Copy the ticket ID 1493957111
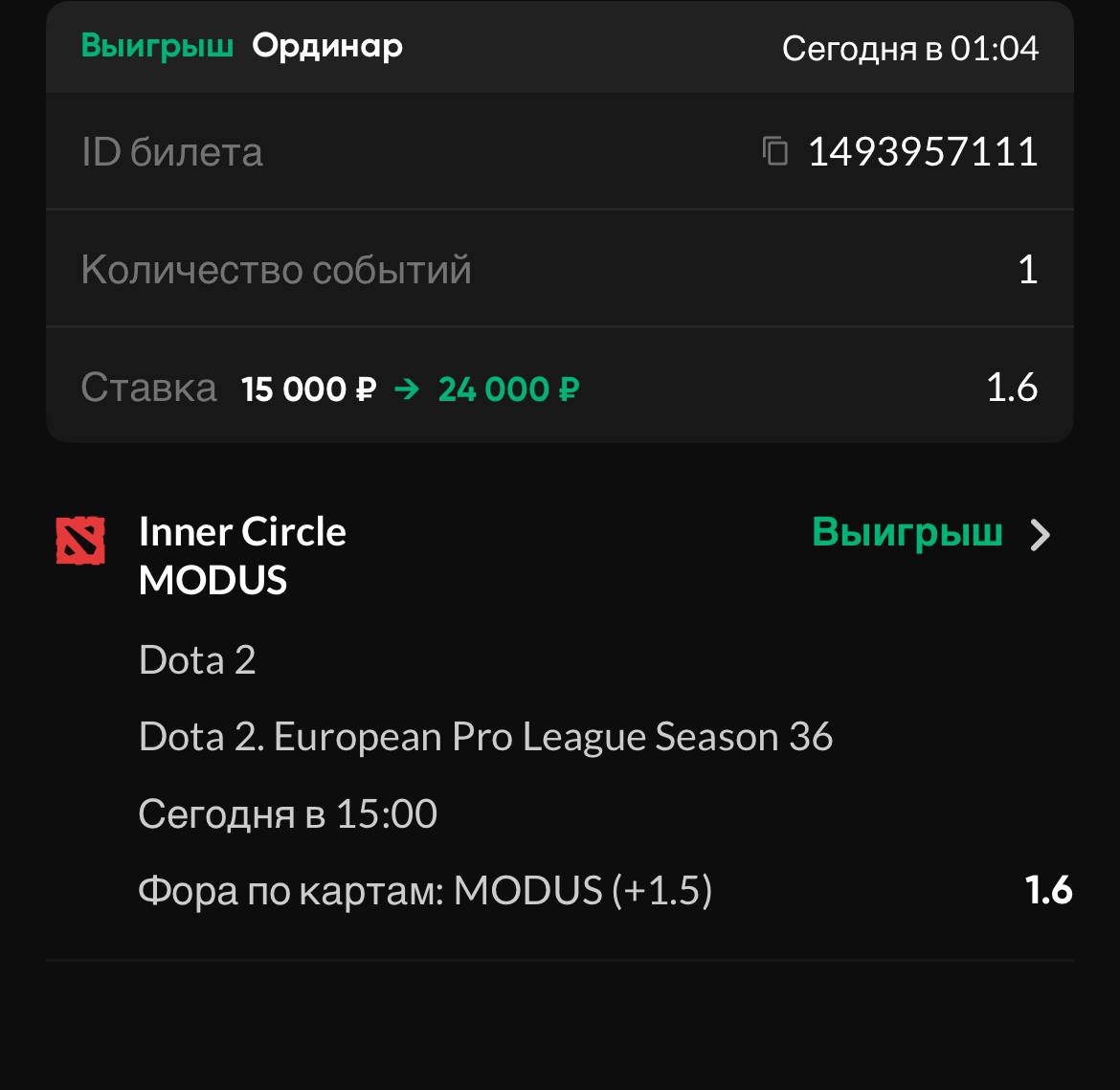 click(x=775, y=151)
